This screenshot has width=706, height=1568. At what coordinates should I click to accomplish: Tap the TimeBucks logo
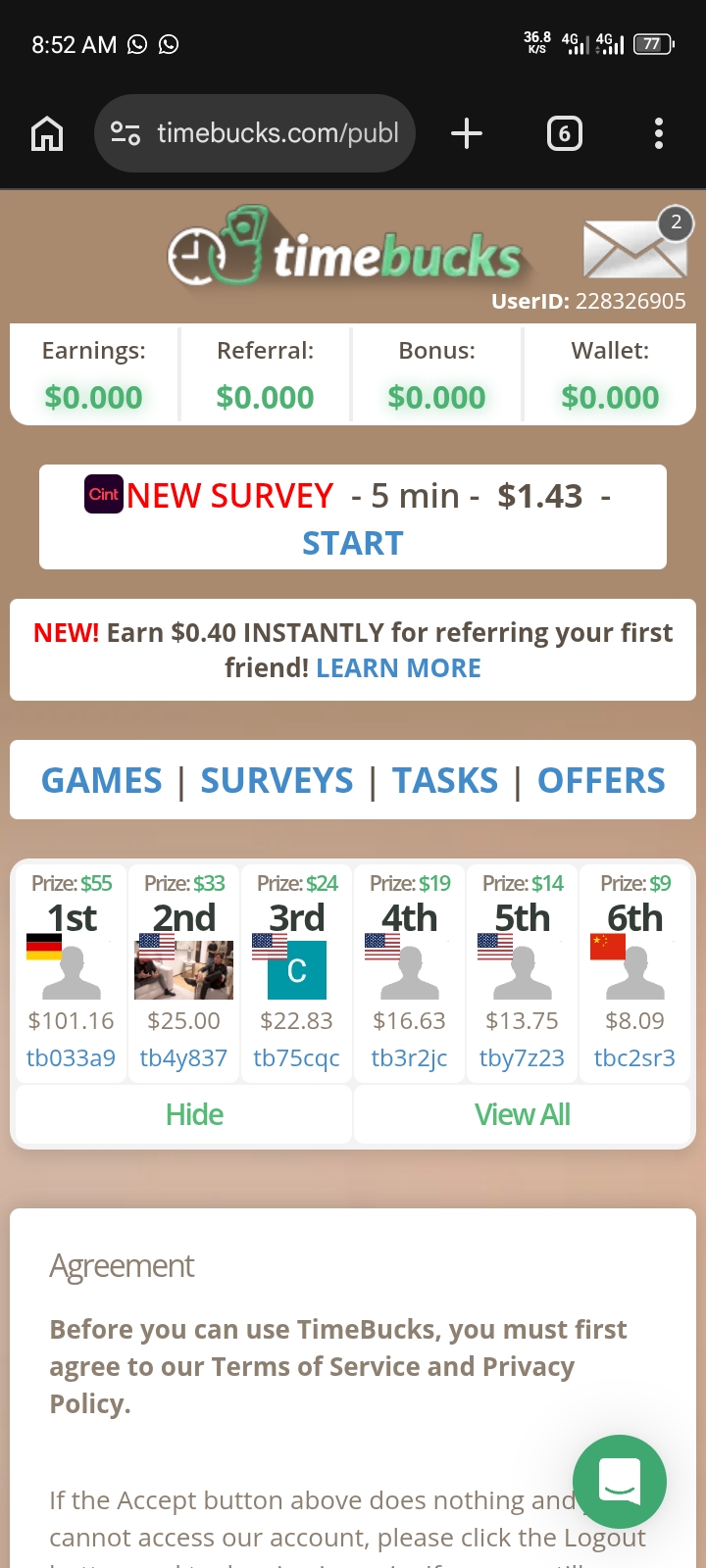point(345,250)
